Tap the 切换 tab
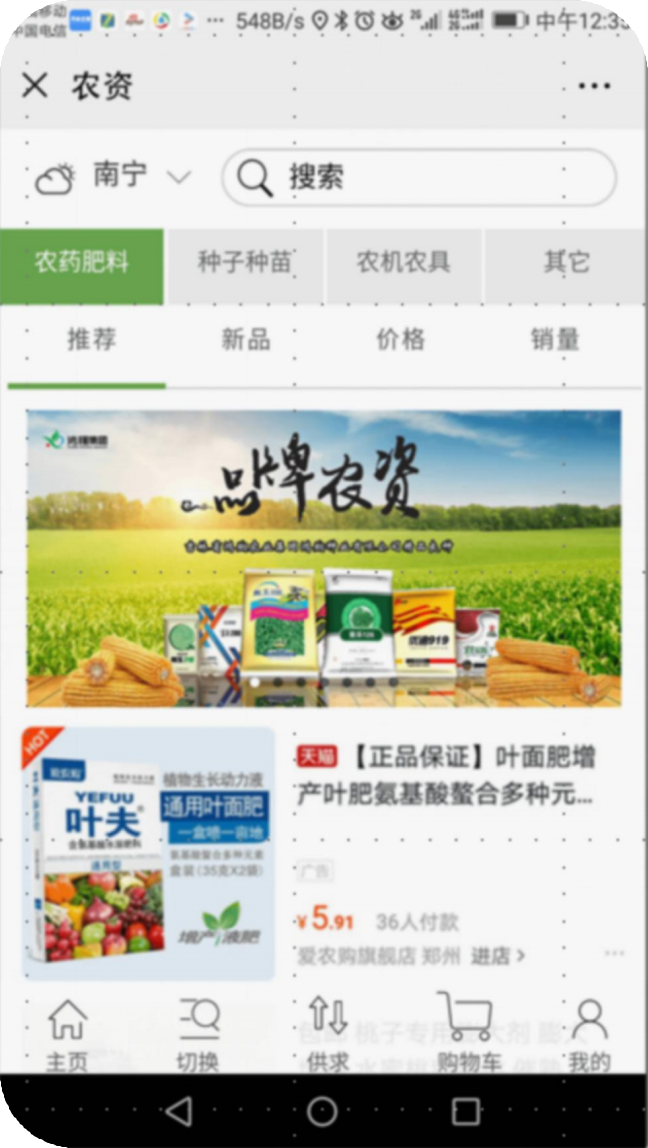This screenshot has height=1148, width=648. pos(198,1035)
